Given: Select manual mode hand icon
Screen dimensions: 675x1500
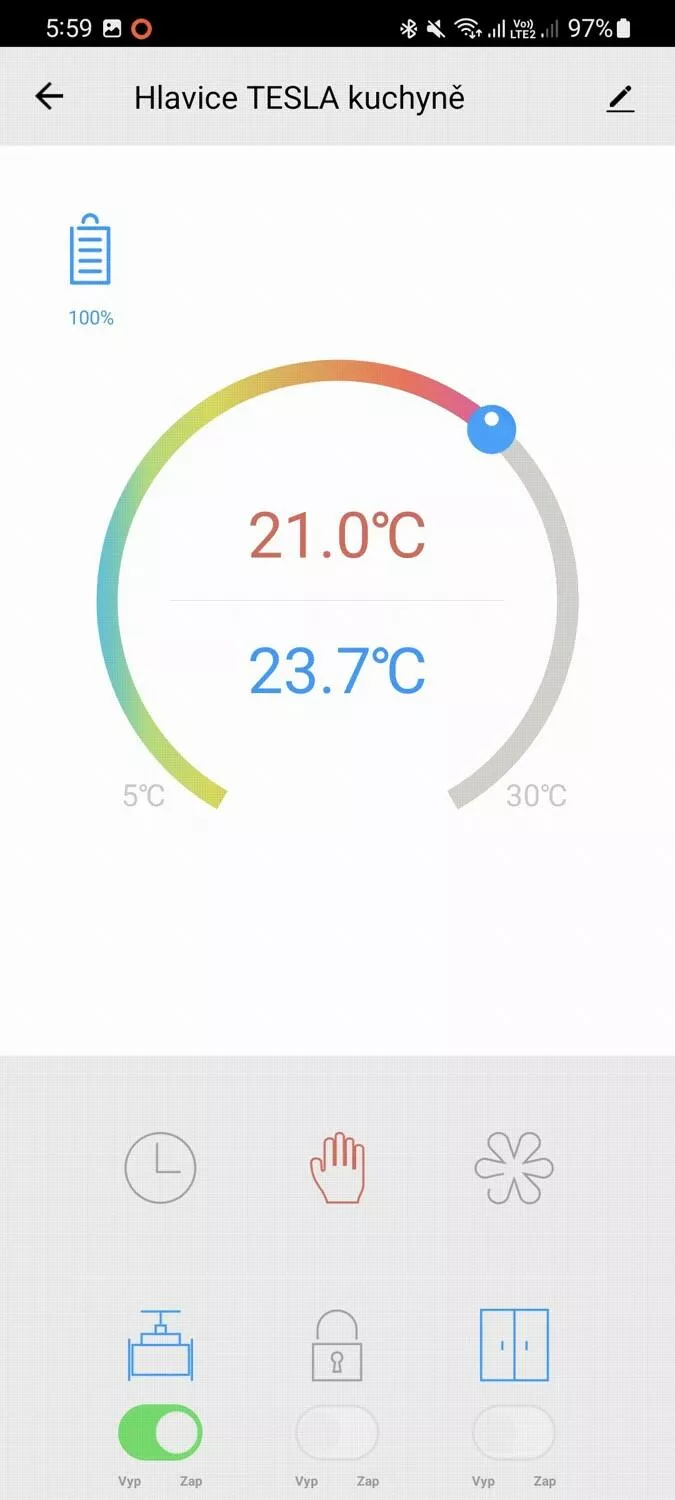Looking at the screenshot, I should pyautogui.click(x=338, y=1167).
